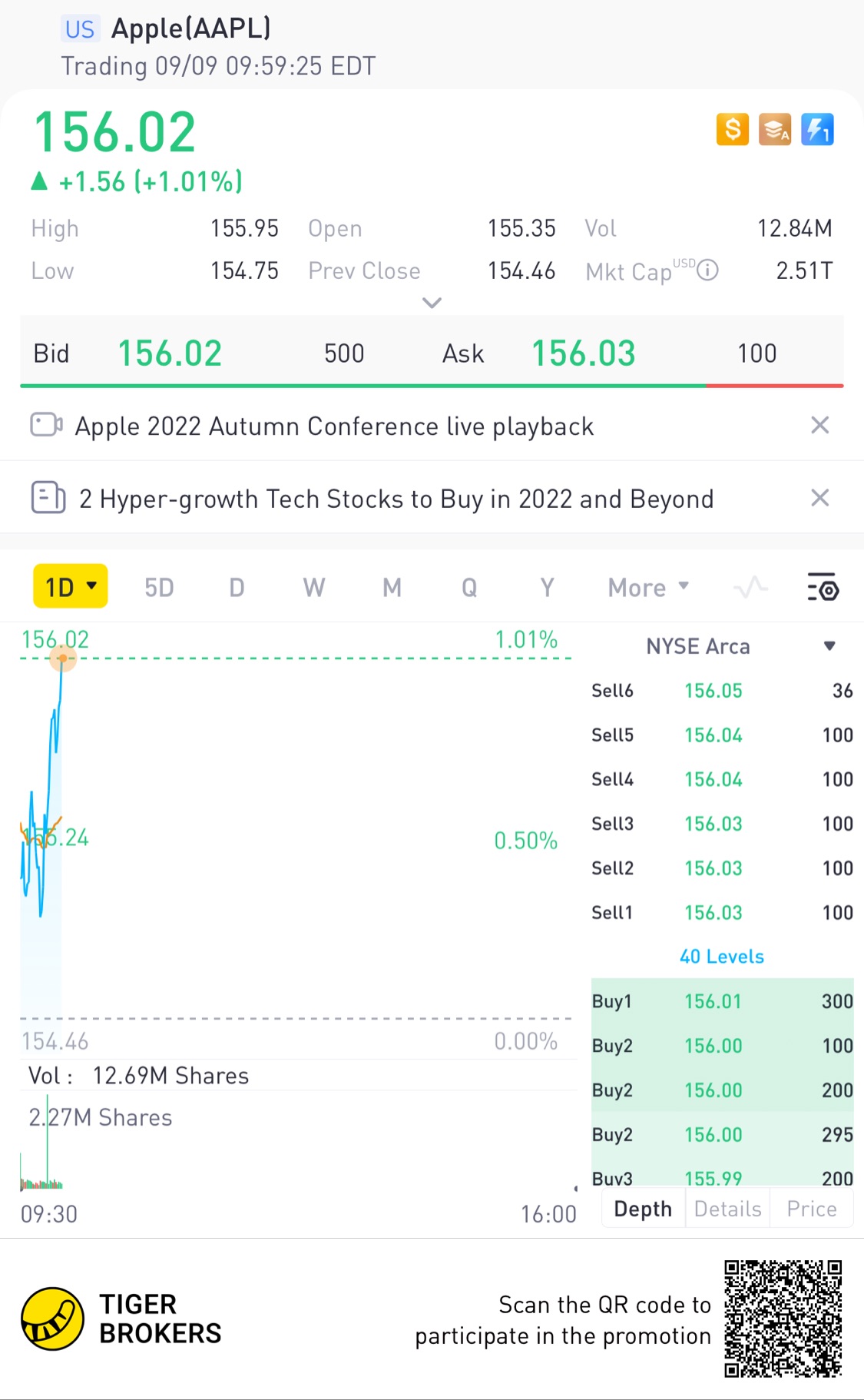Switch to the Details tab
Image resolution: width=864 pixels, height=1400 pixels.
tap(727, 1209)
